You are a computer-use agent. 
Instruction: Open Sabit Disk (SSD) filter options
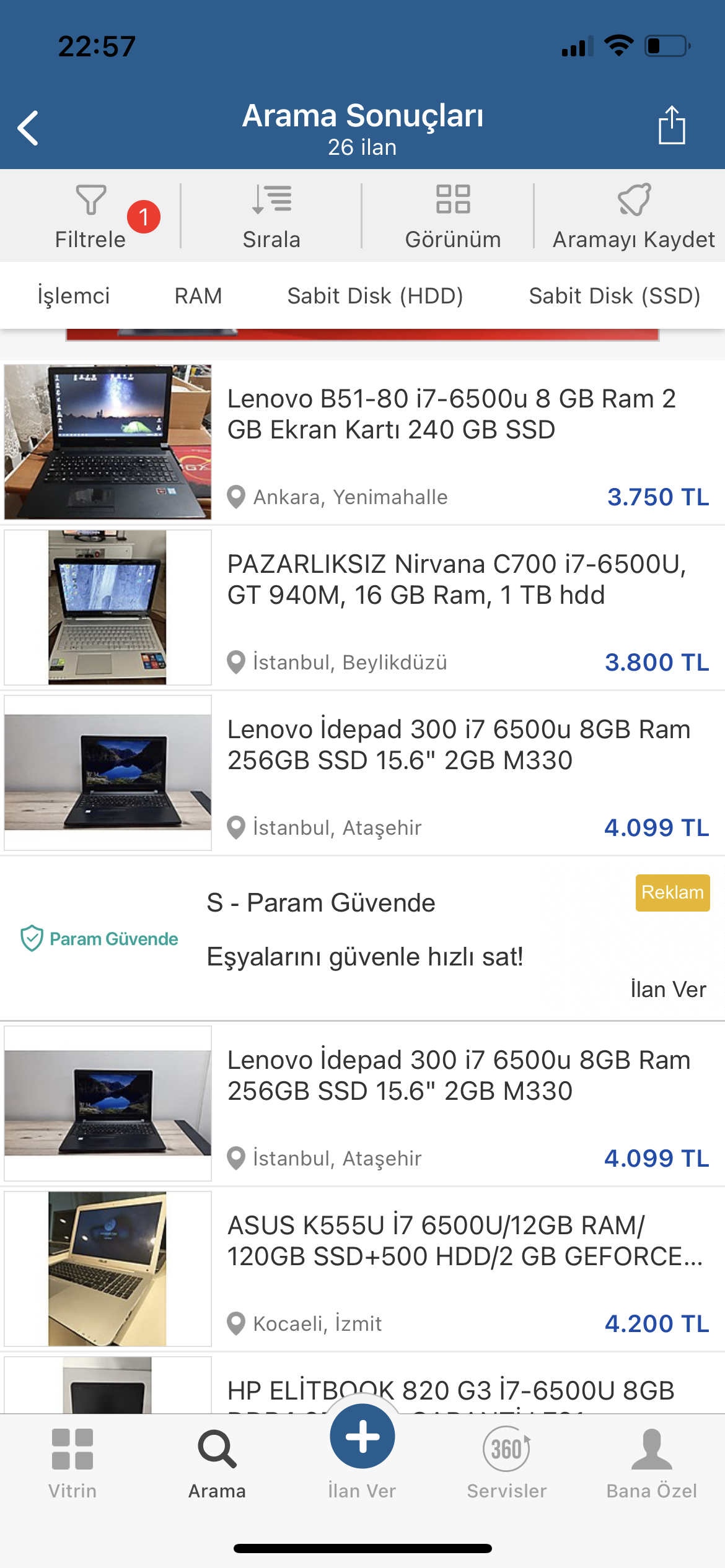[x=615, y=296]
